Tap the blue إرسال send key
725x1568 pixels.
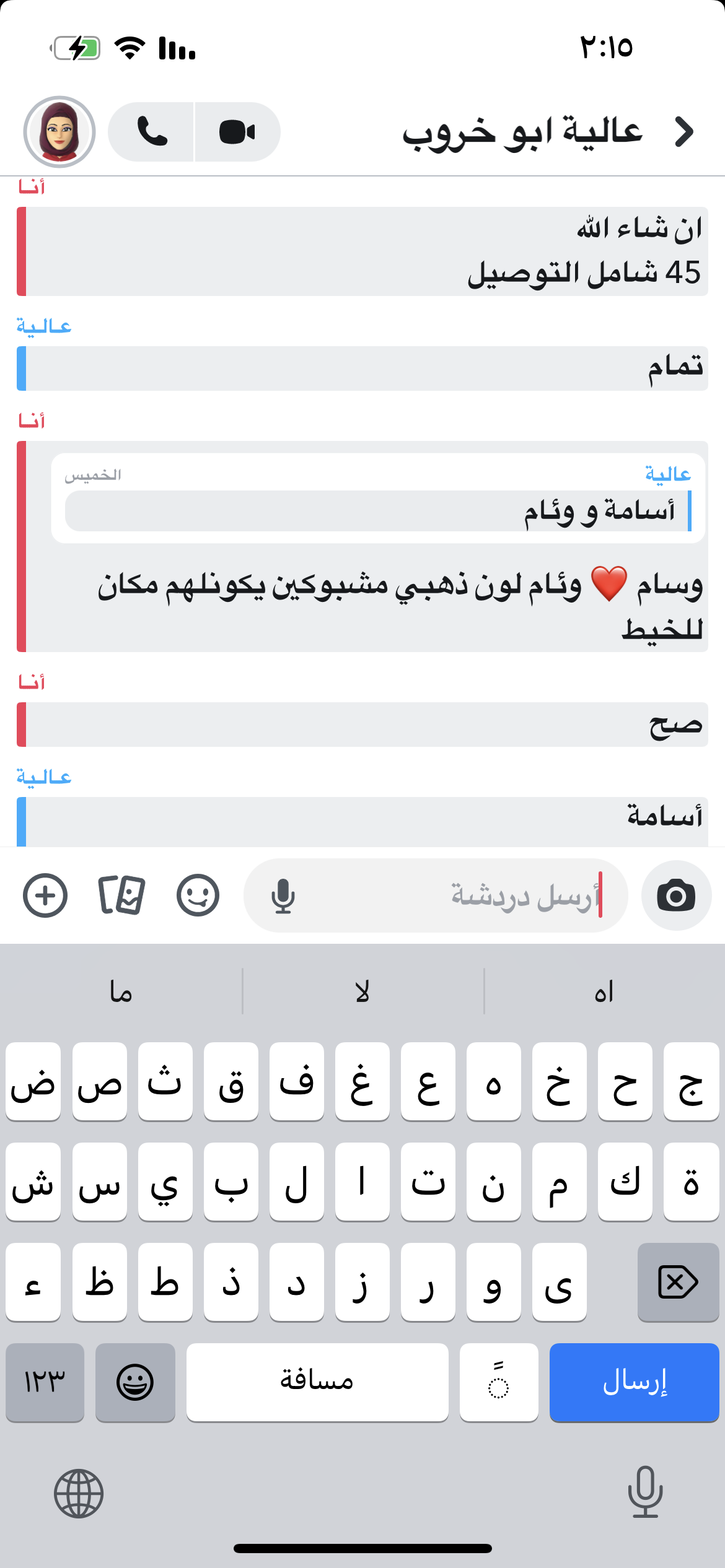[634, 1382]
